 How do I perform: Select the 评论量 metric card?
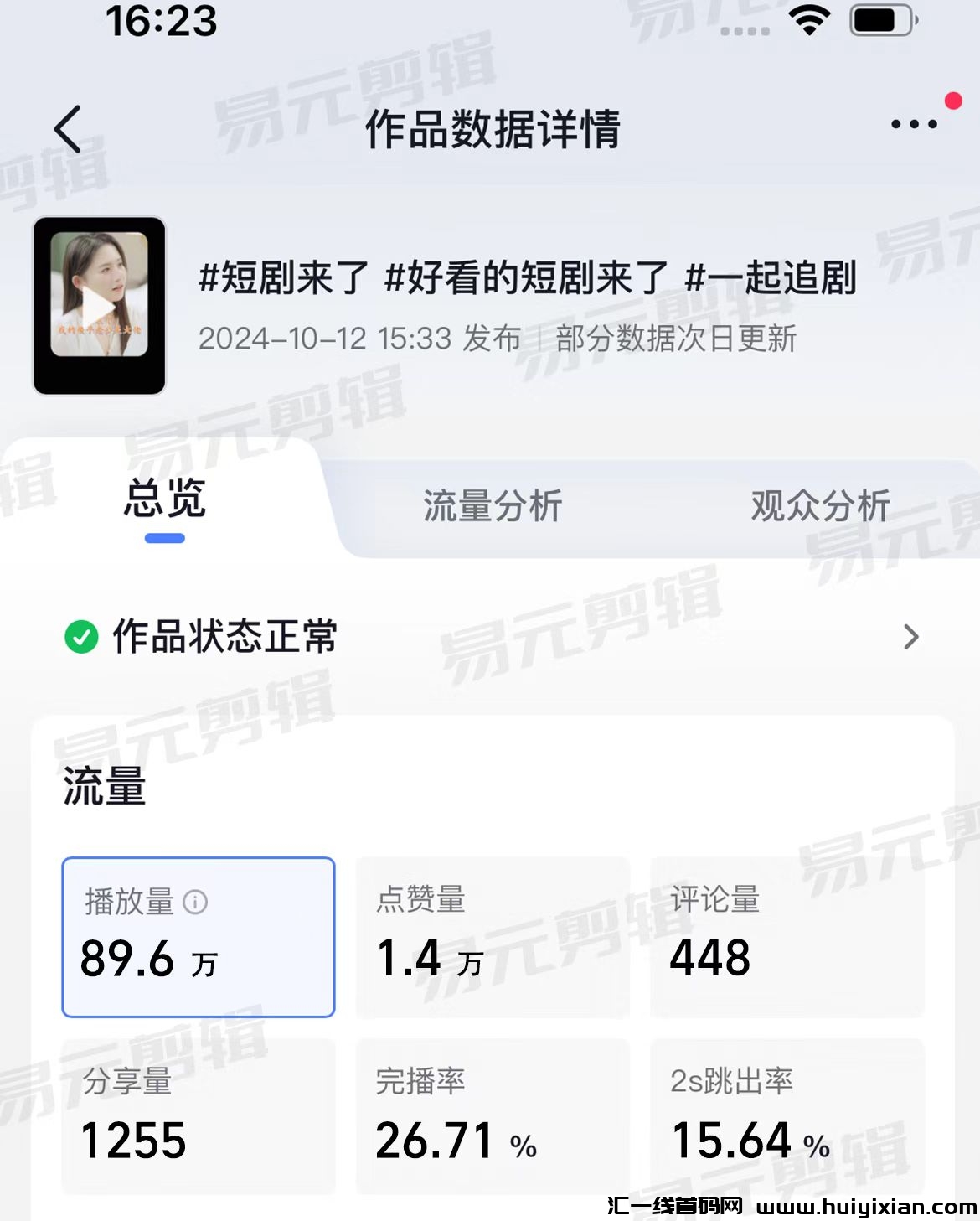coord(787,937)
